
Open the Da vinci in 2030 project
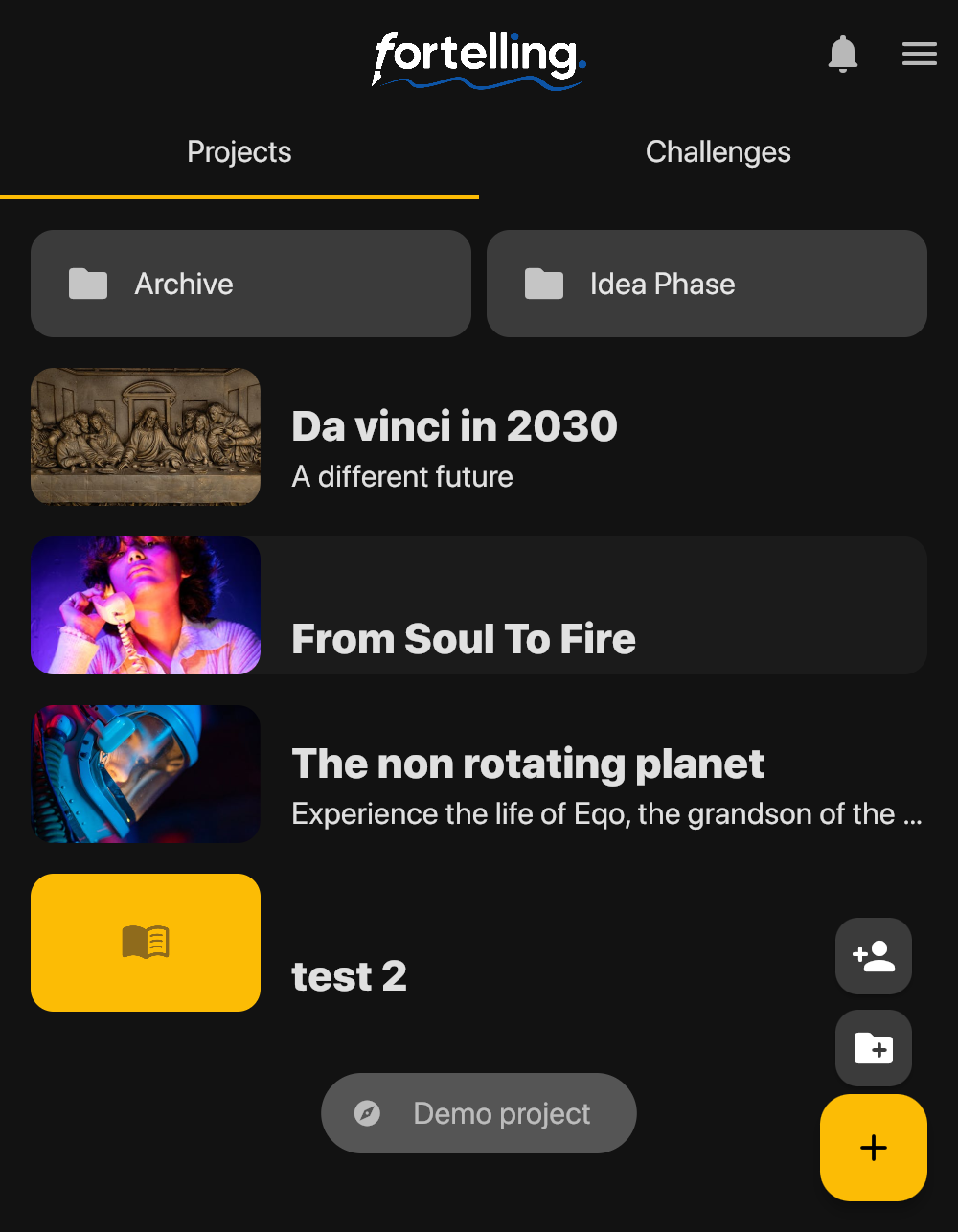click(x=454, y=437)
